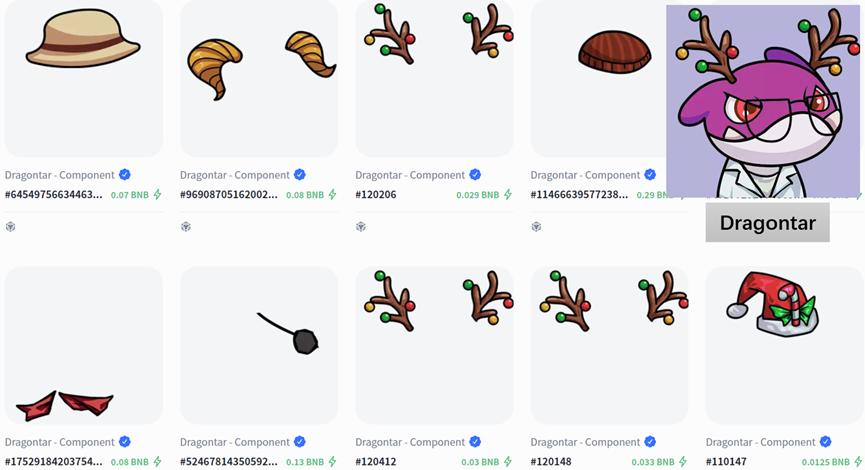The image size is (865, 470).
Task: Open antlers component #120148
Action: pos(610,345)
